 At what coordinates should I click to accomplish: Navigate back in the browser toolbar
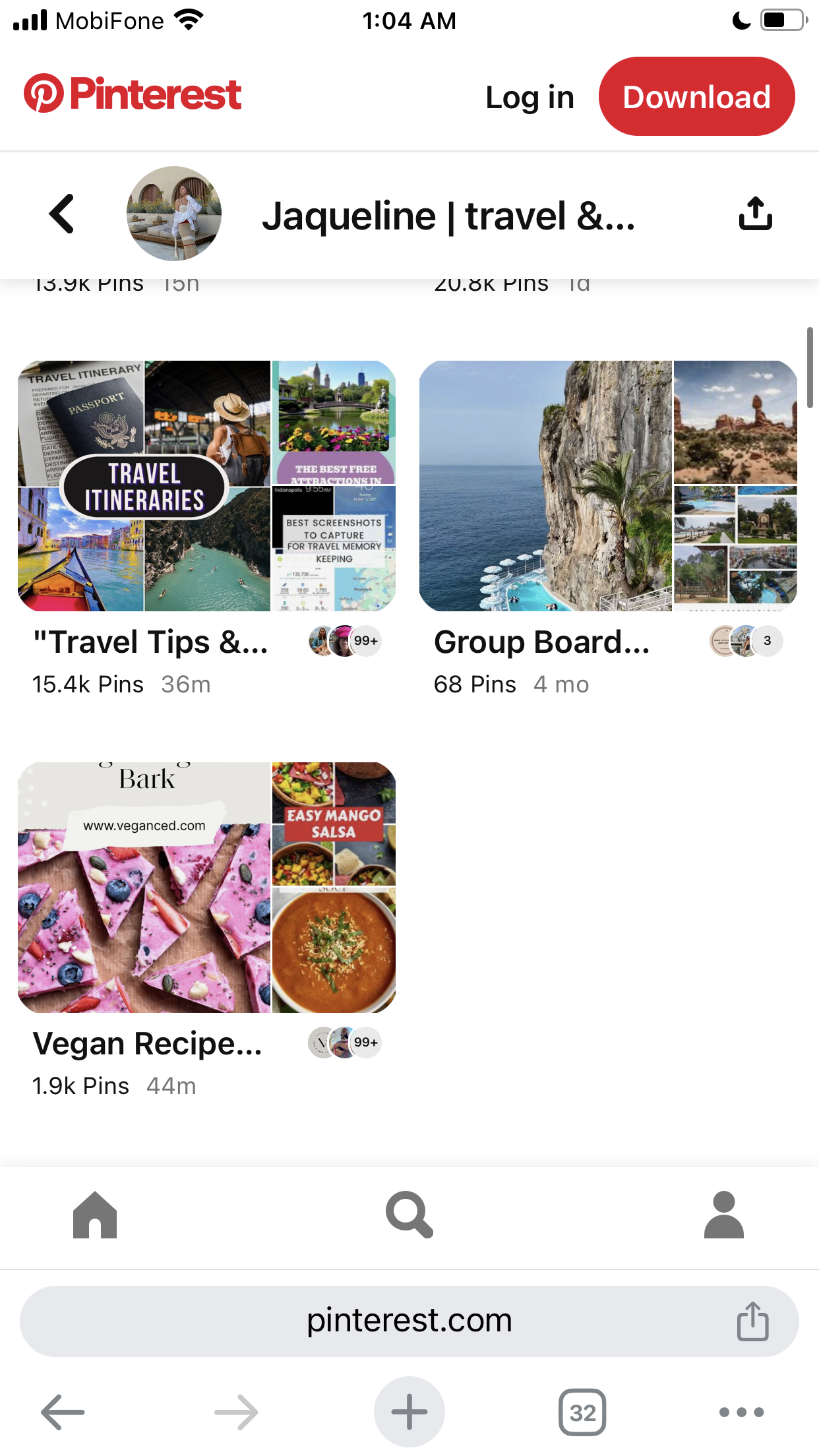click(63, 1412)
